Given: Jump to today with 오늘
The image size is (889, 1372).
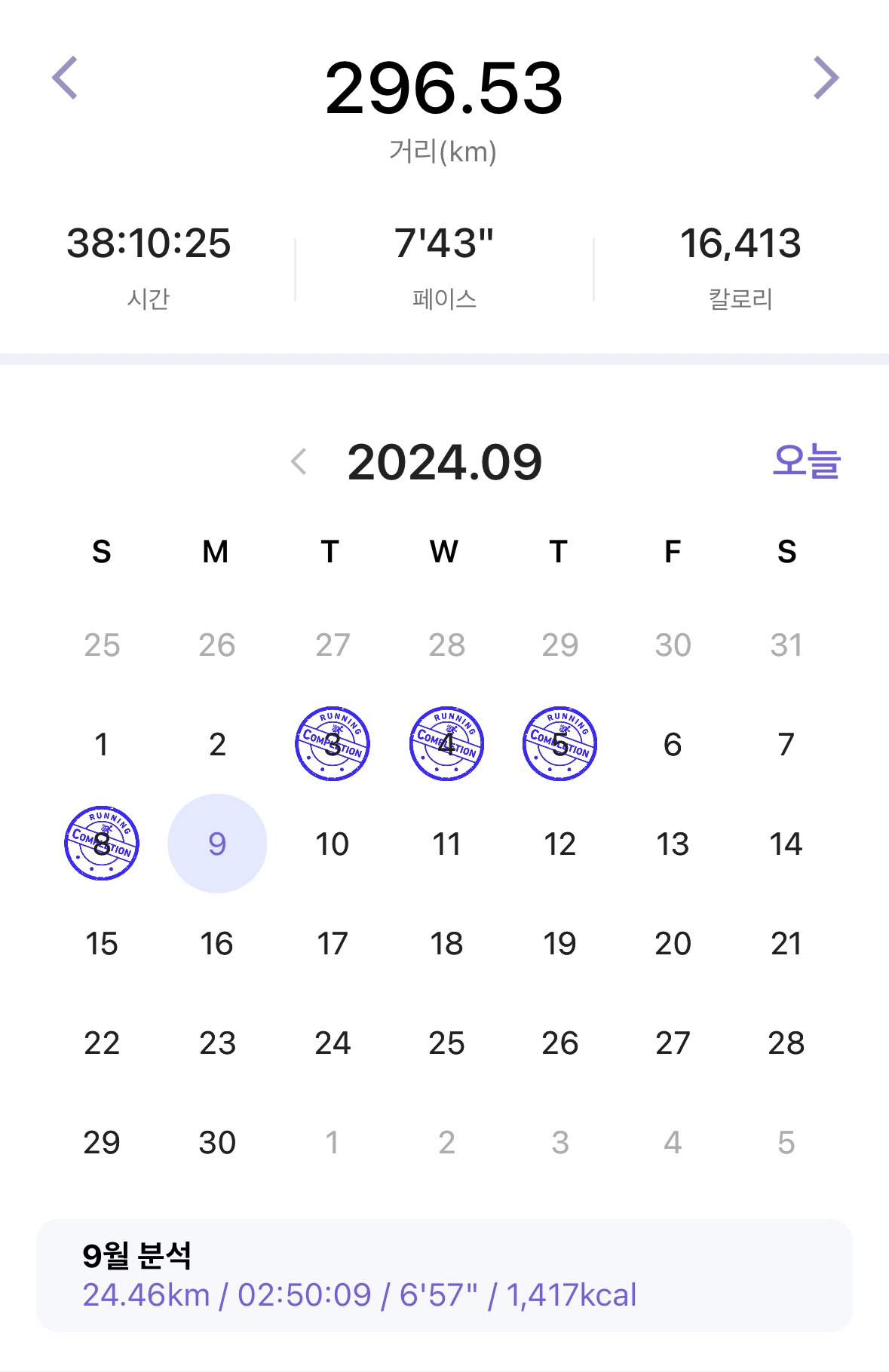Looking at the screenshot, I should coord(806,461).
